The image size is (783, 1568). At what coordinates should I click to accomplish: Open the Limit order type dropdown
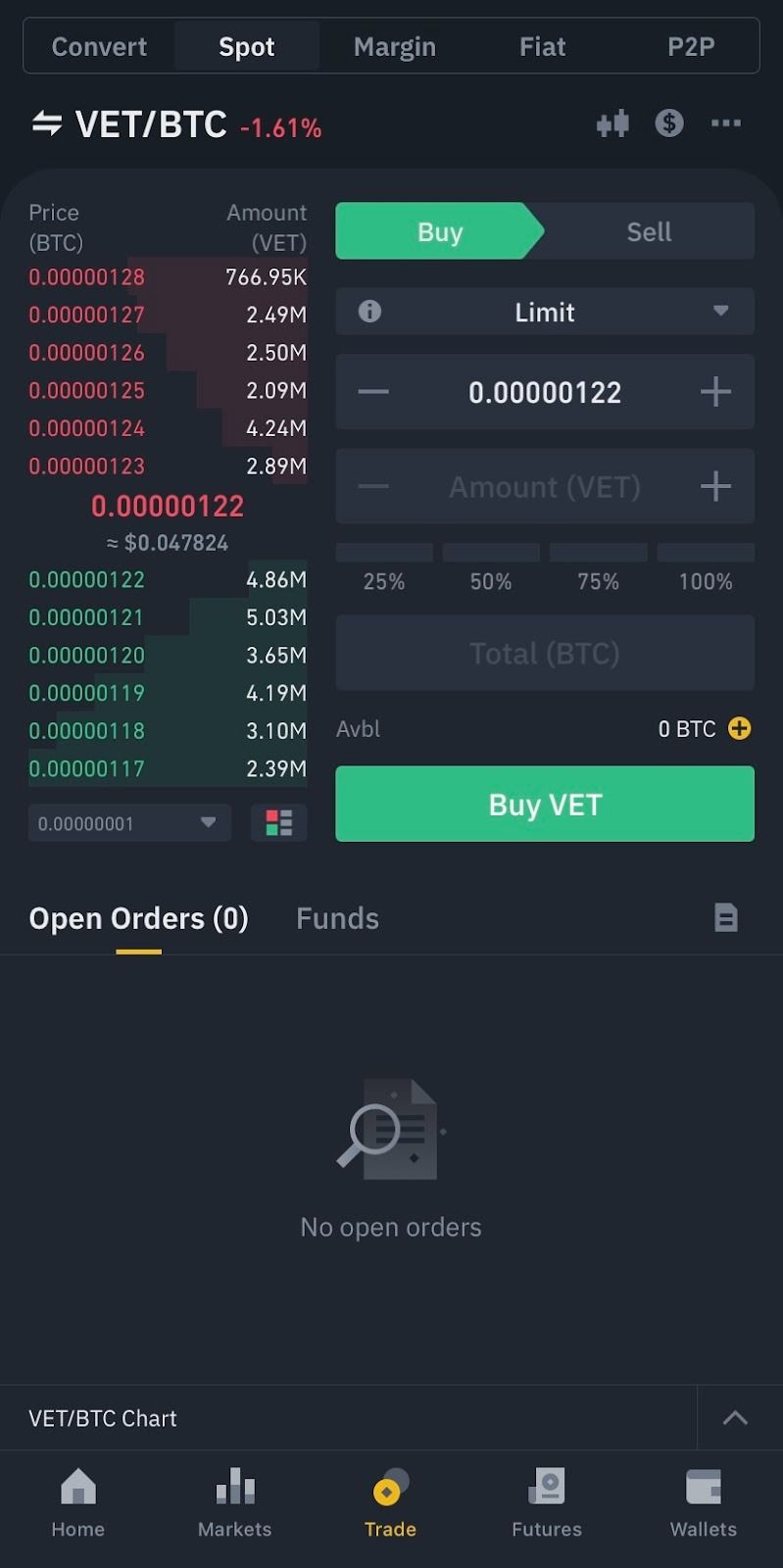(545, 313)
